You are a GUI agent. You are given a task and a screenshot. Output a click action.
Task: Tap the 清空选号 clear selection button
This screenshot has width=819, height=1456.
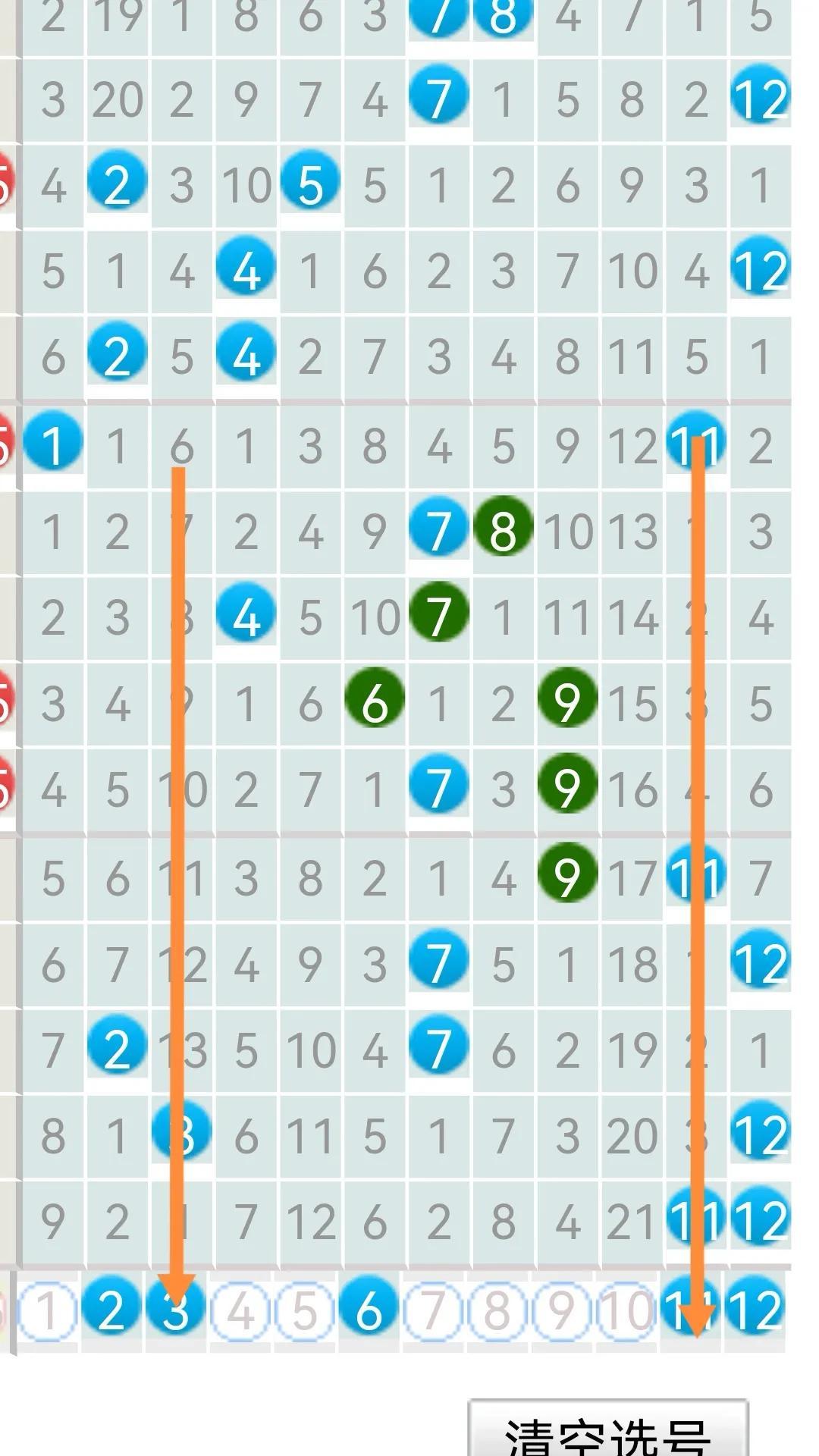click(x=608, y=1432)
